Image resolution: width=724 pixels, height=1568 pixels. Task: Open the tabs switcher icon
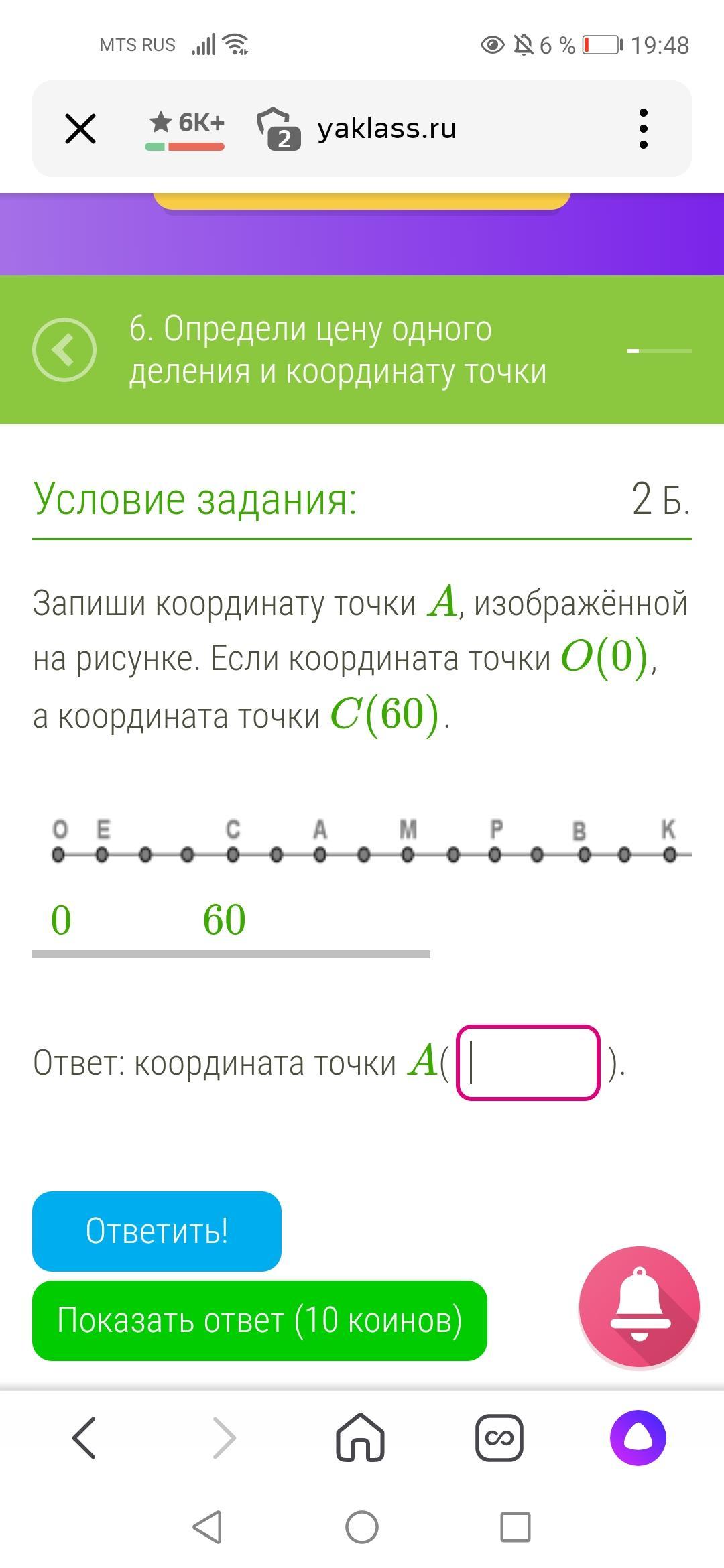[499, 1437]
